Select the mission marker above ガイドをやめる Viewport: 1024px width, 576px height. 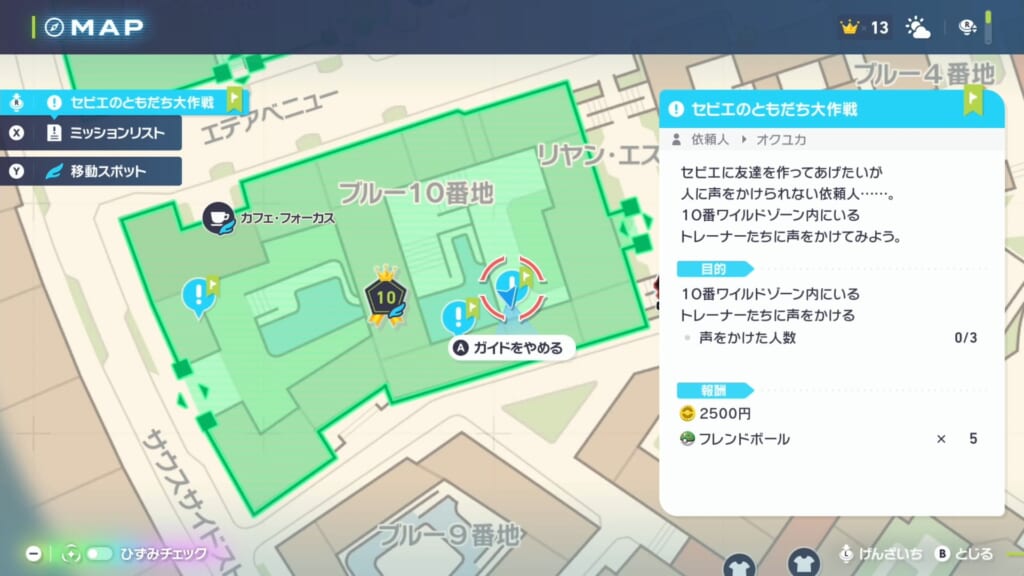pyautogui.click(x=459, y=317)
